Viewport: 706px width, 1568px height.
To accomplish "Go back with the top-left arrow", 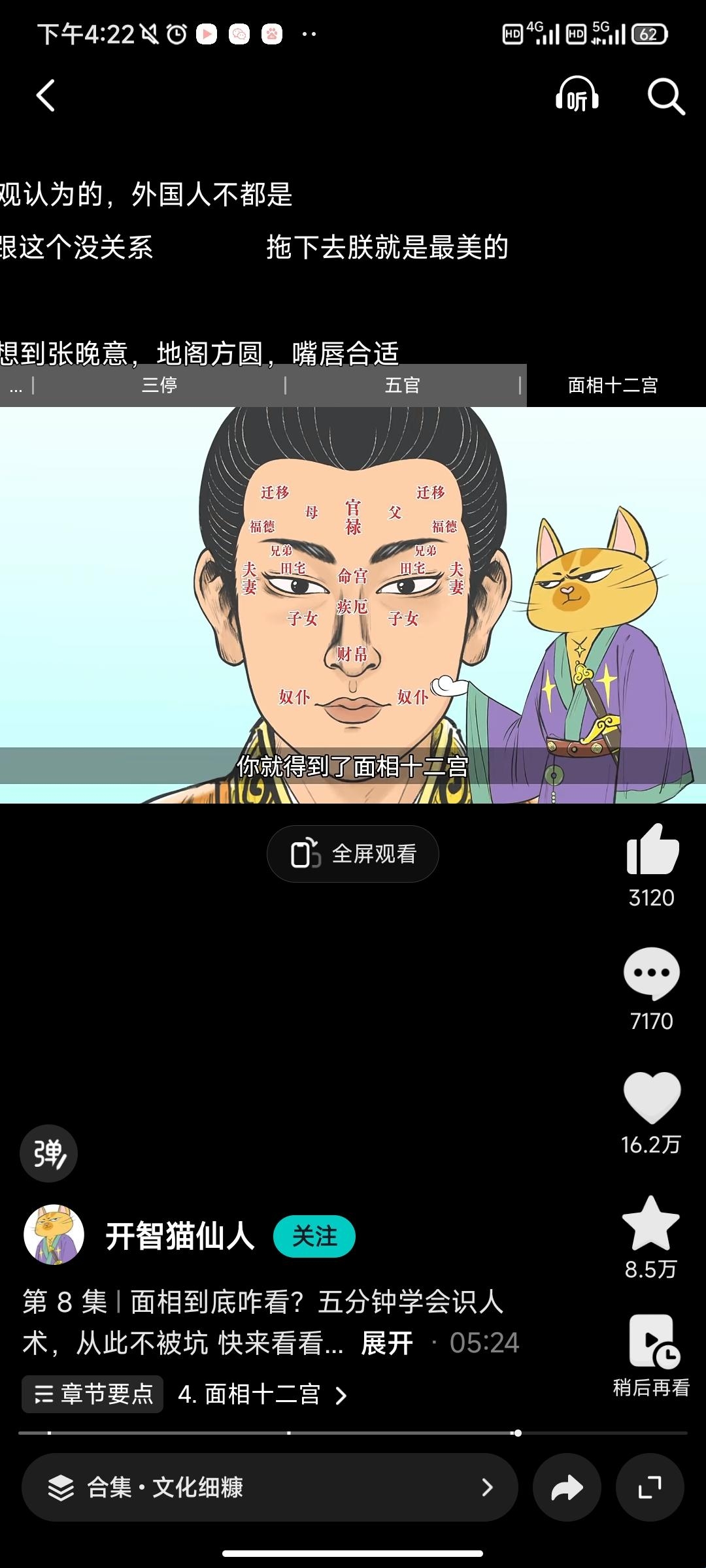I will point(44,96).
